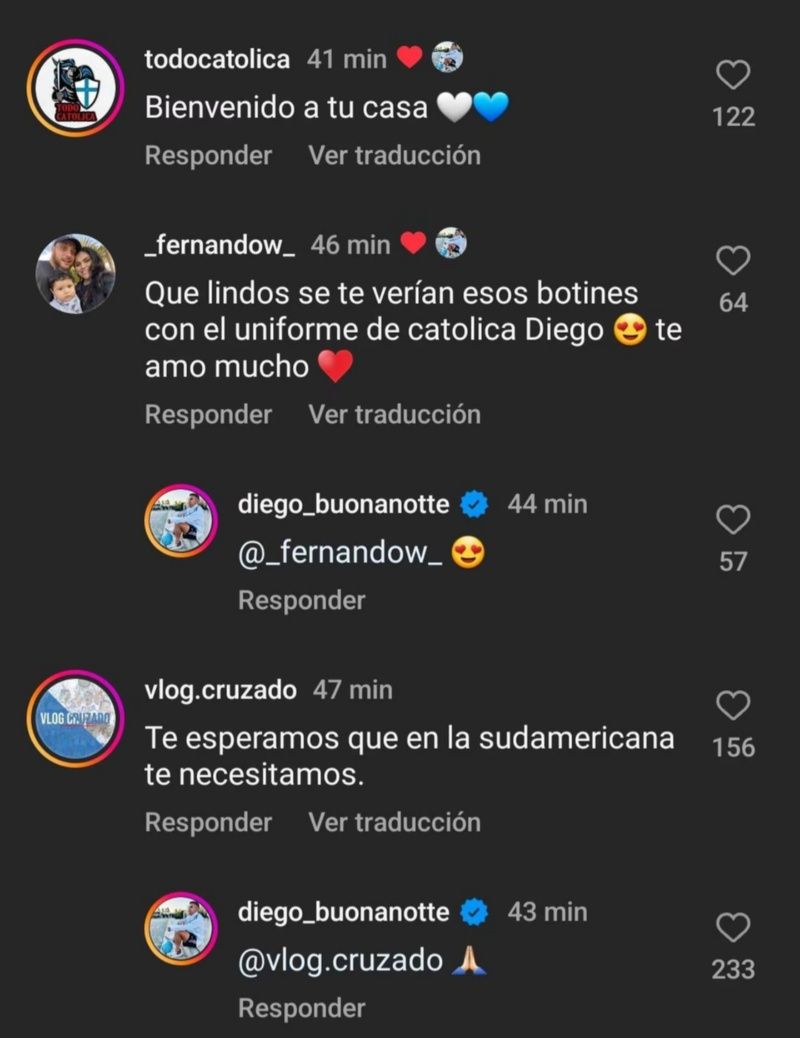800x1038 pixels.
Task: Reply to _fernandow_'s comment
Action: coord(208,414)
